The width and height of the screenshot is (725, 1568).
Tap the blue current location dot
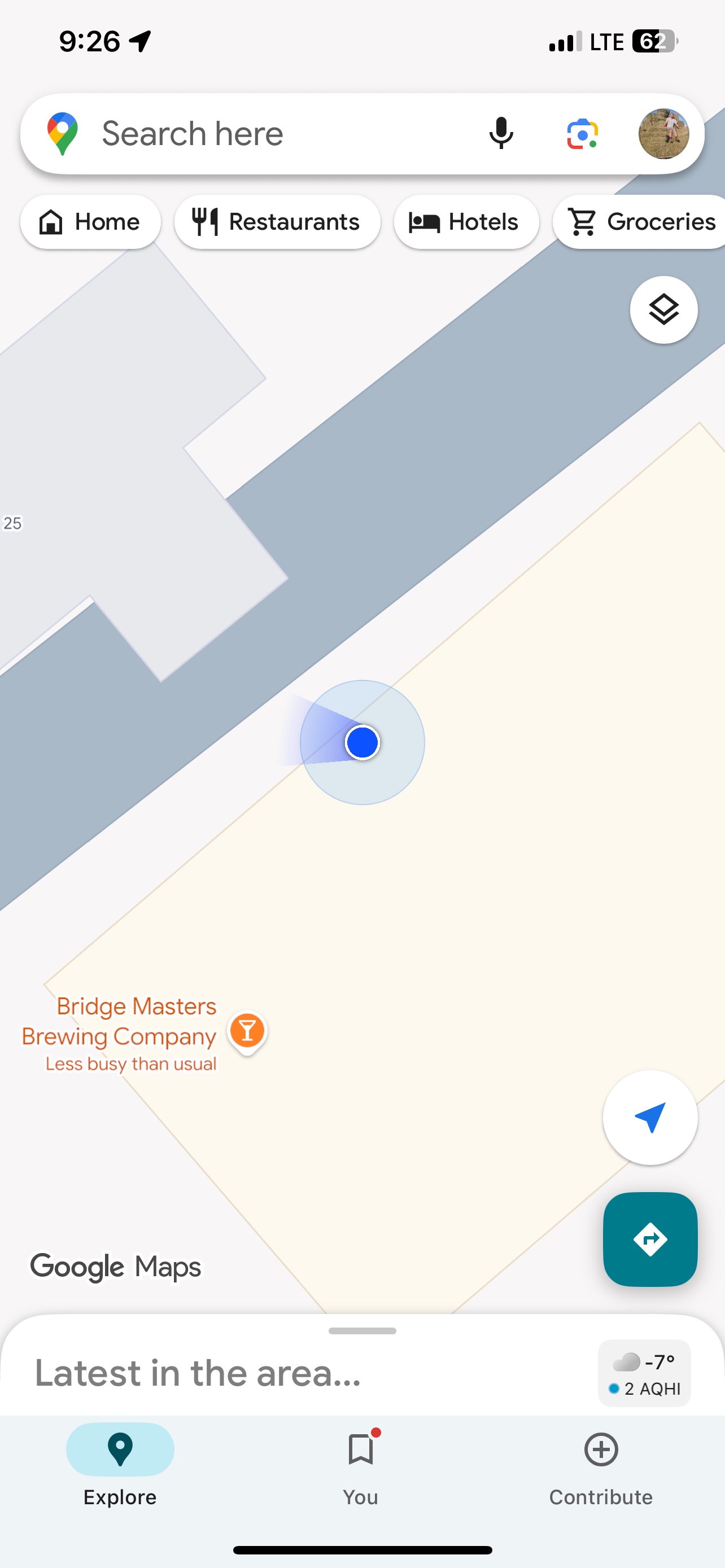[x=362, y=743]
